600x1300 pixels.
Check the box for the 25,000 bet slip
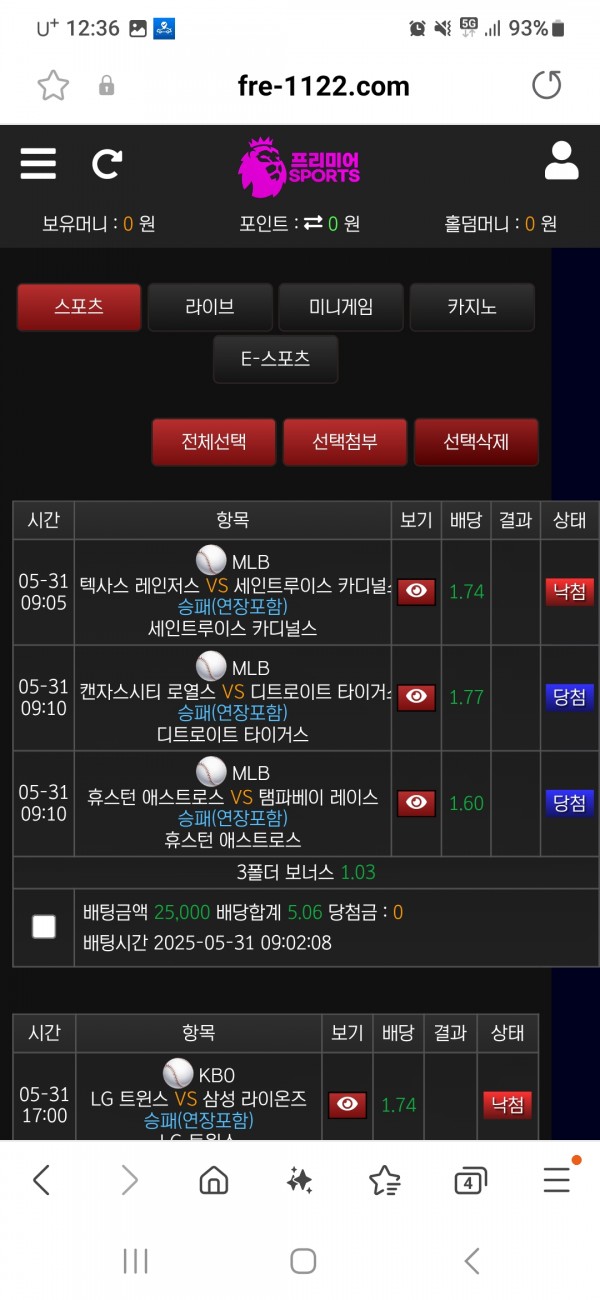pos(44,927)
